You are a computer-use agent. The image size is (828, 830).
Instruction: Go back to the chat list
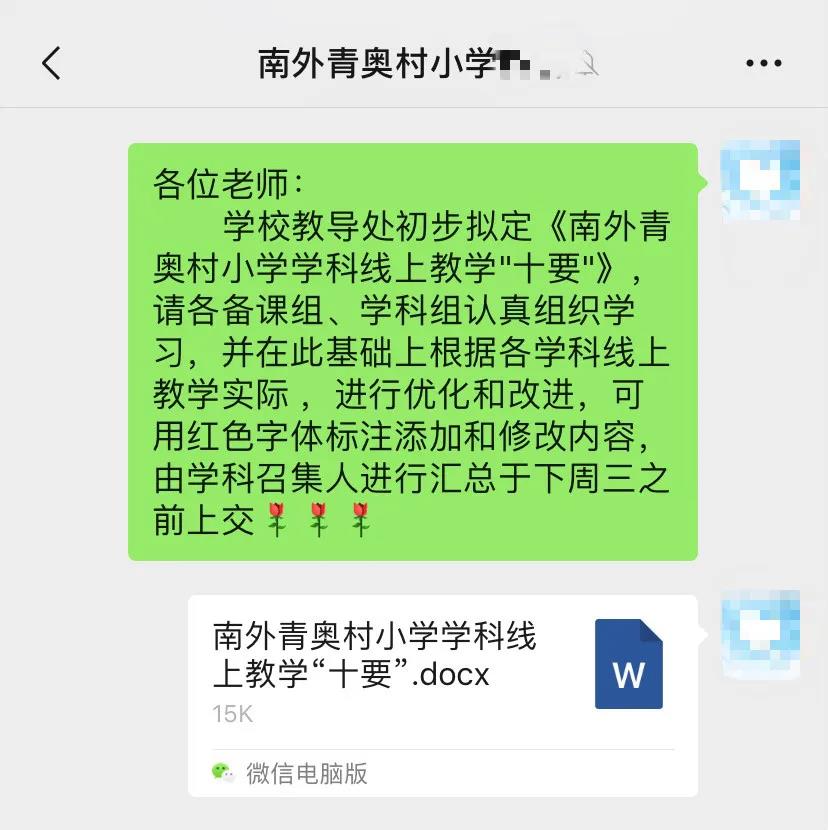pos(52,64)
